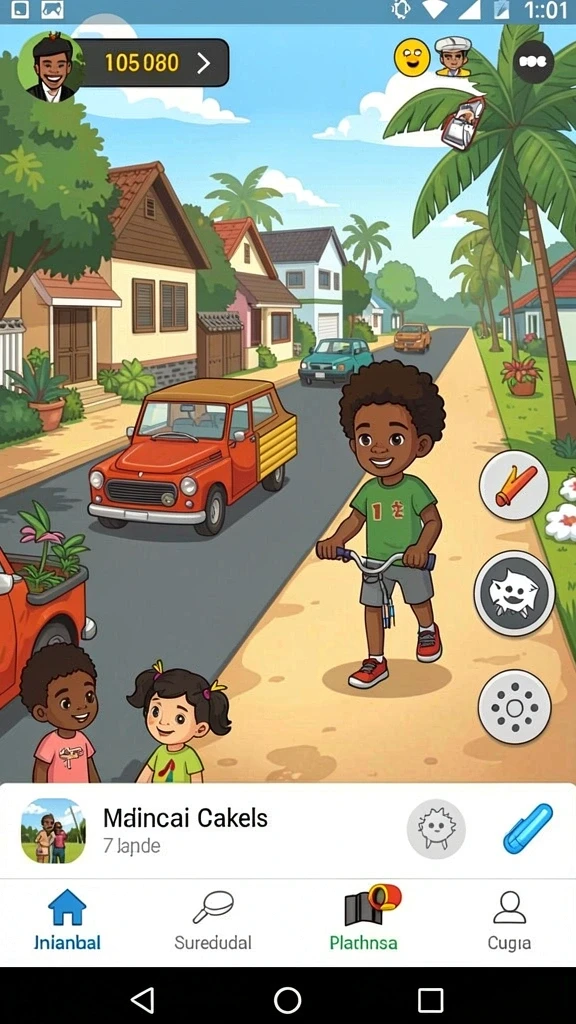Tap the gray spiky face icon beside Mdincai Cakels
Viewport: 576px width, 1024px height.
(436, 829)
